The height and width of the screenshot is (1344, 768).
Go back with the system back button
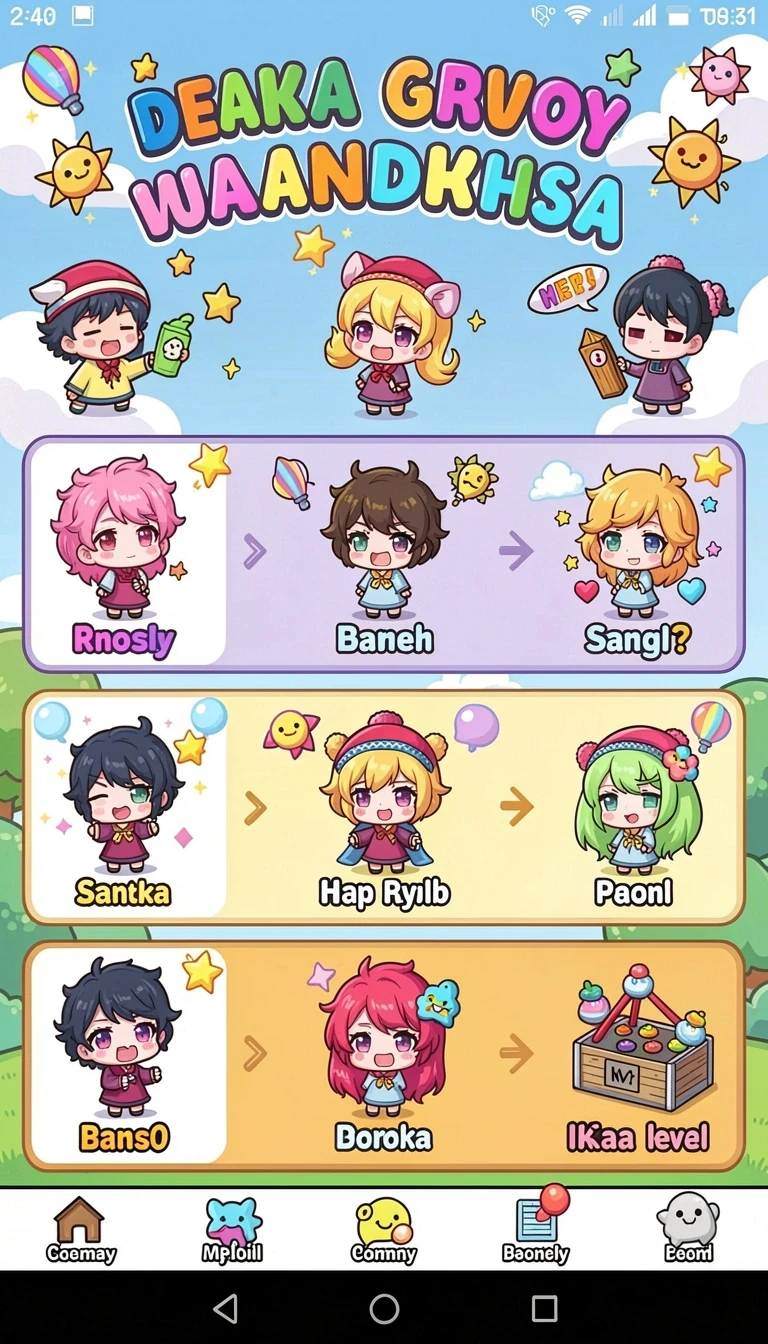tap(227, 1308)
